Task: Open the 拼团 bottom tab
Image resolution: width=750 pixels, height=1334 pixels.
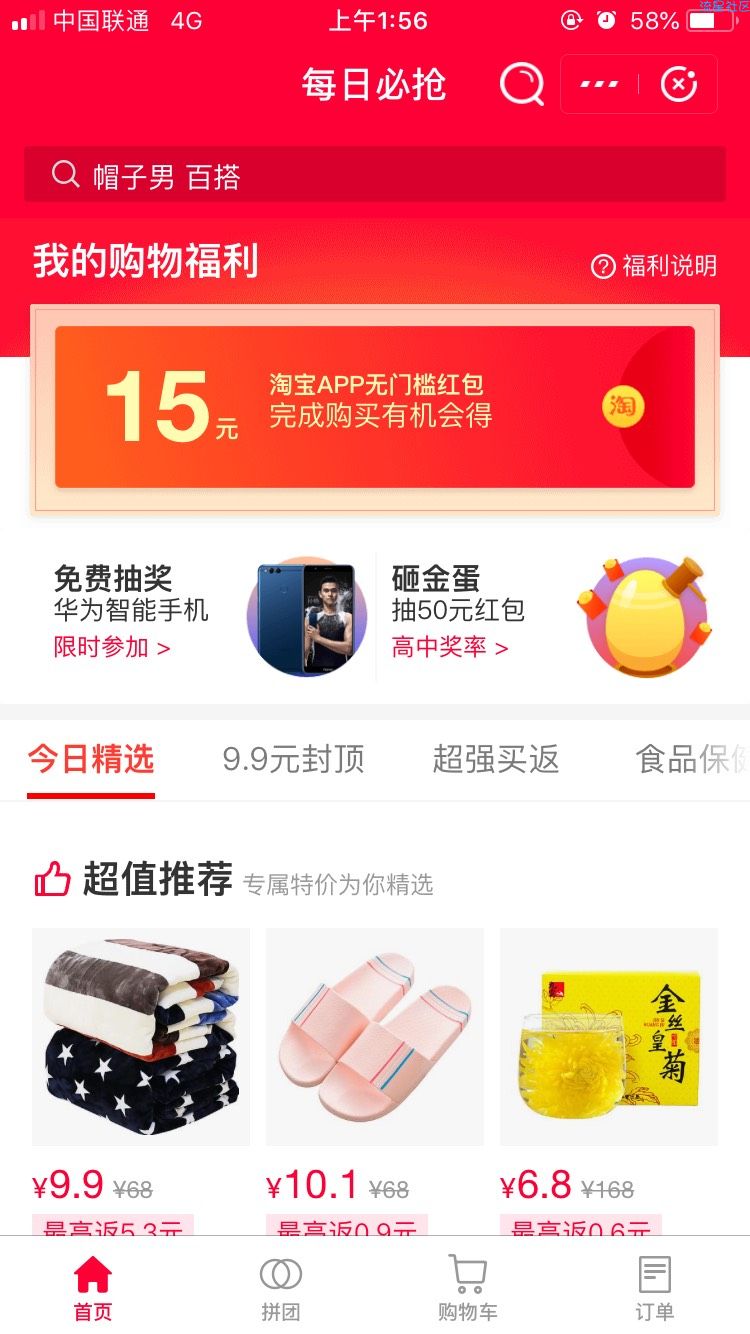Action: pos(281,1287)
